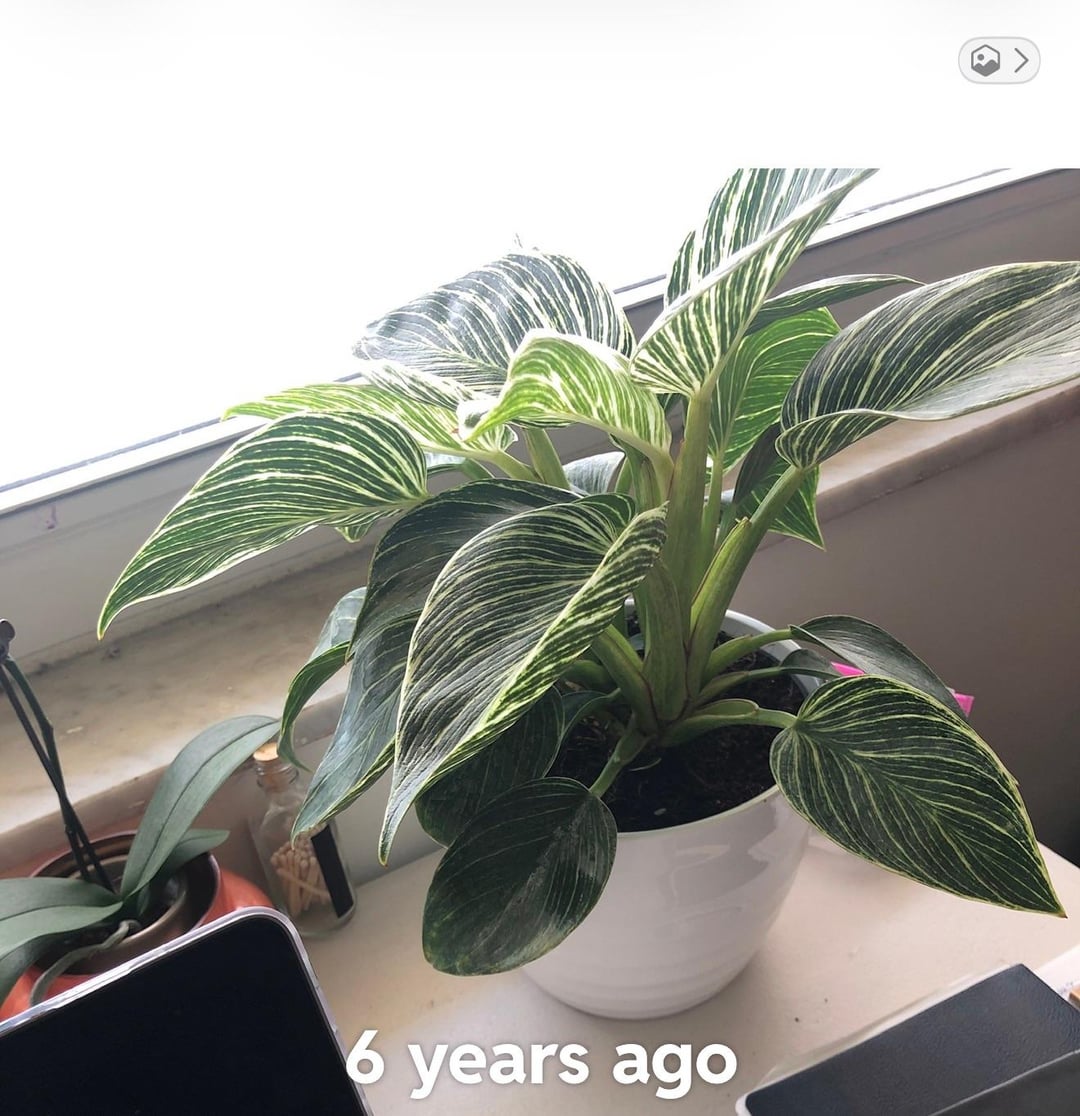The image size is (1080, 1116).
Task: Open this memory photo in the gallery
Action: (998, 60)
